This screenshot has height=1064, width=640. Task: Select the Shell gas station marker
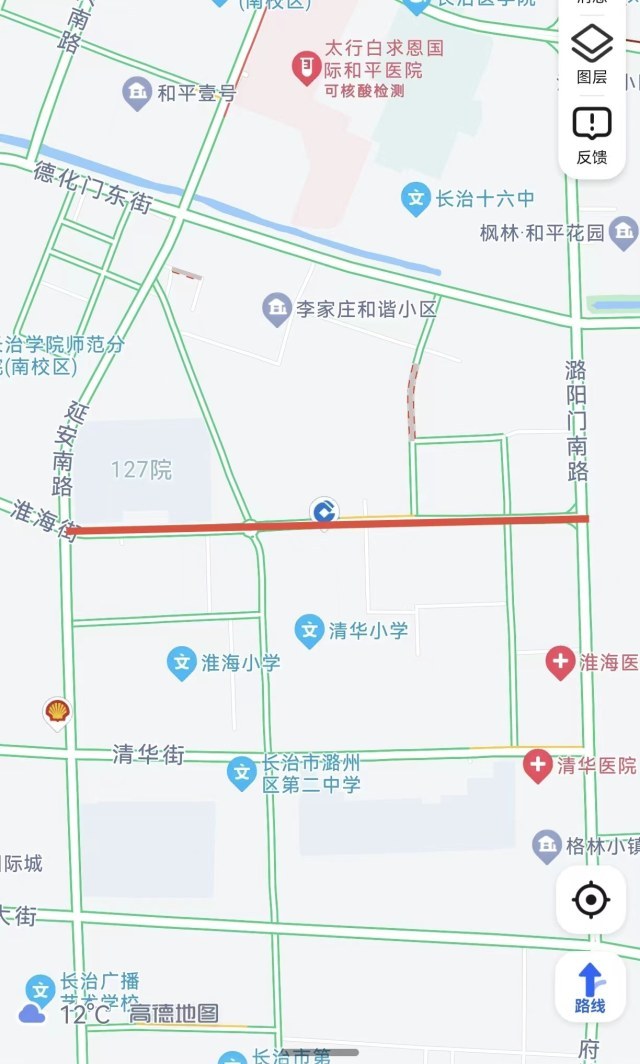coord(58,712)
